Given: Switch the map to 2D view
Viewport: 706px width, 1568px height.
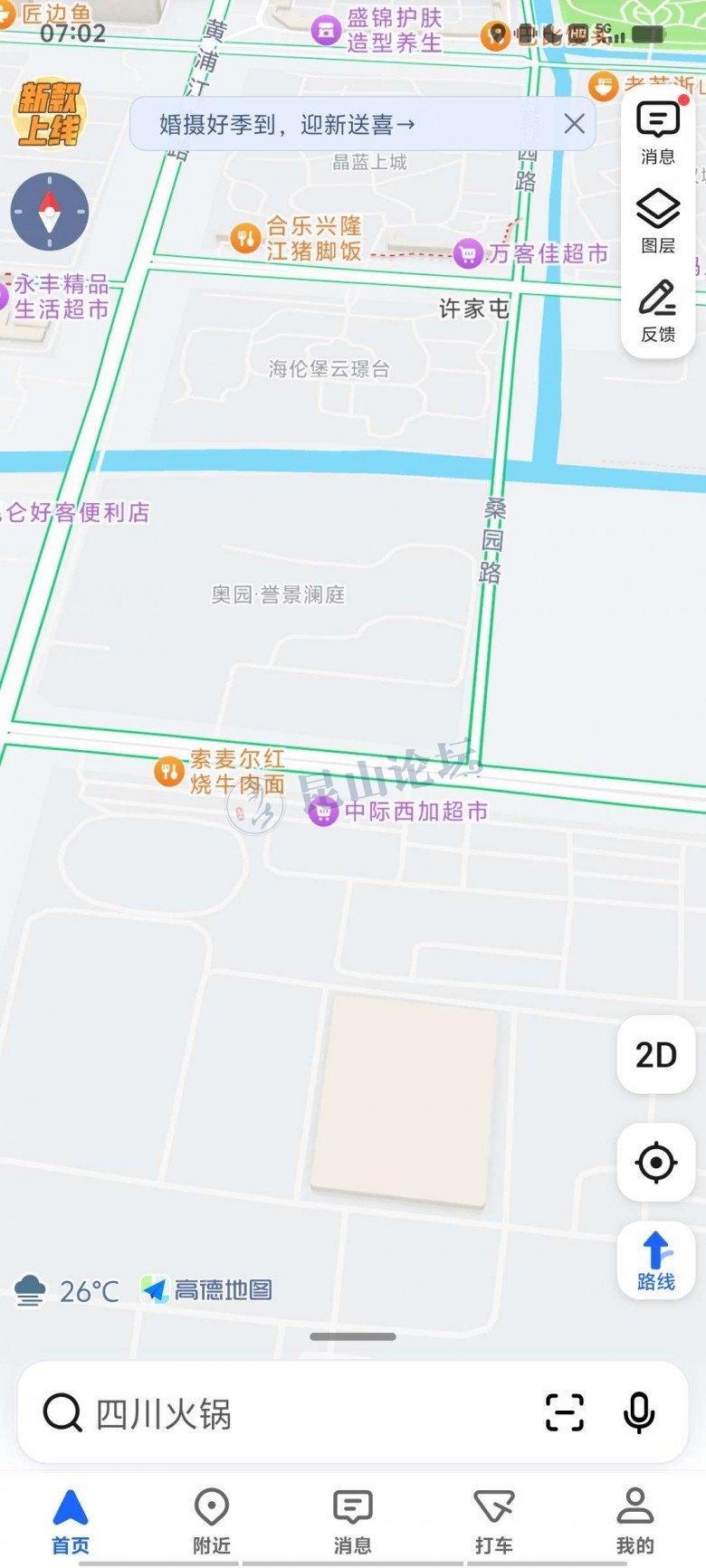Looking at the screenshot, I should [656, 1055].
